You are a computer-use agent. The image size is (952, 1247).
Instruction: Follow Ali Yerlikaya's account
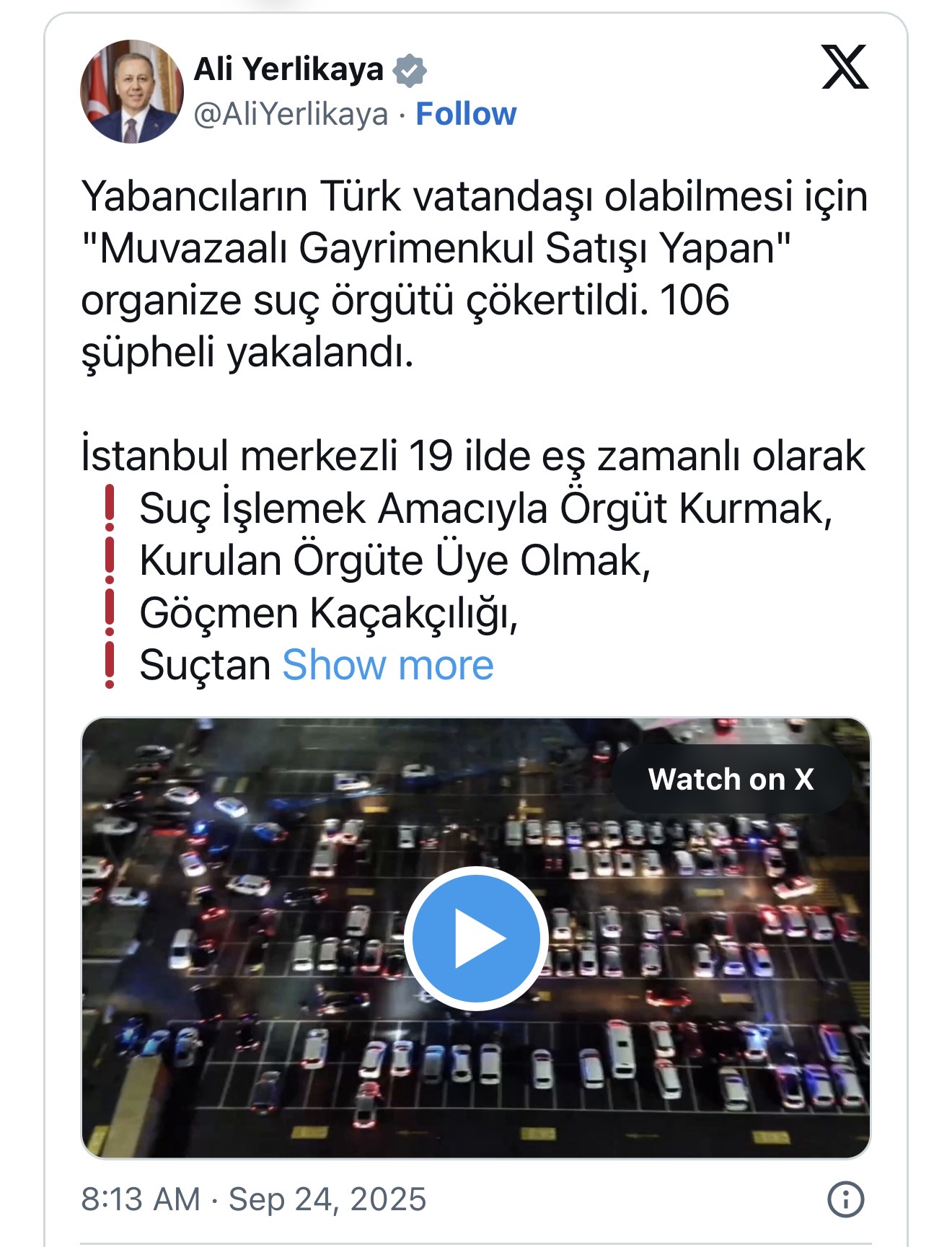pyautogui.click(x=466, y=114)
